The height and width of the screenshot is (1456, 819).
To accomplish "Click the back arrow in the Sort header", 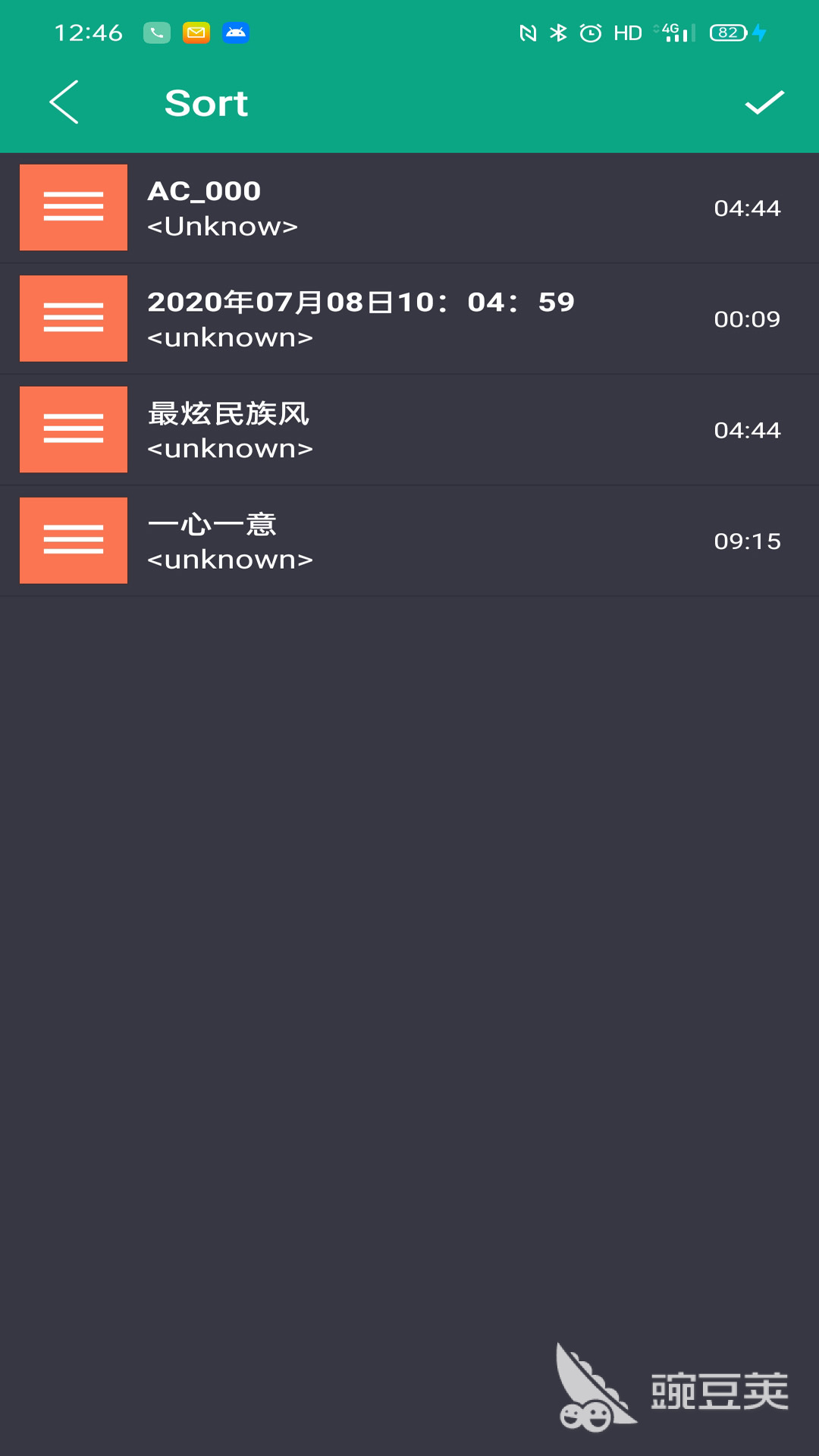I will pos(64,102).
